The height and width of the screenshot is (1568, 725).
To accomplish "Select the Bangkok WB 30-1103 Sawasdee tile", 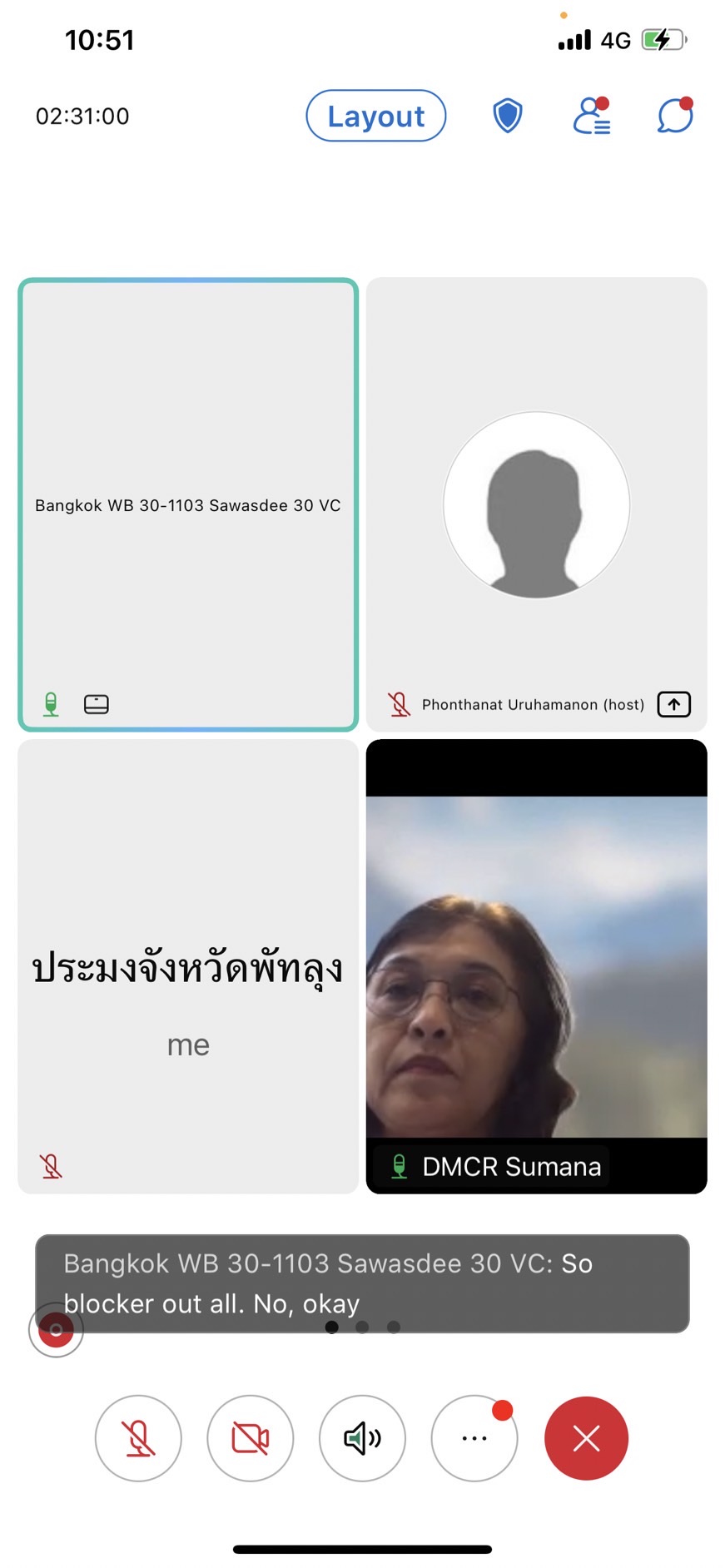I will coord(188,504).
